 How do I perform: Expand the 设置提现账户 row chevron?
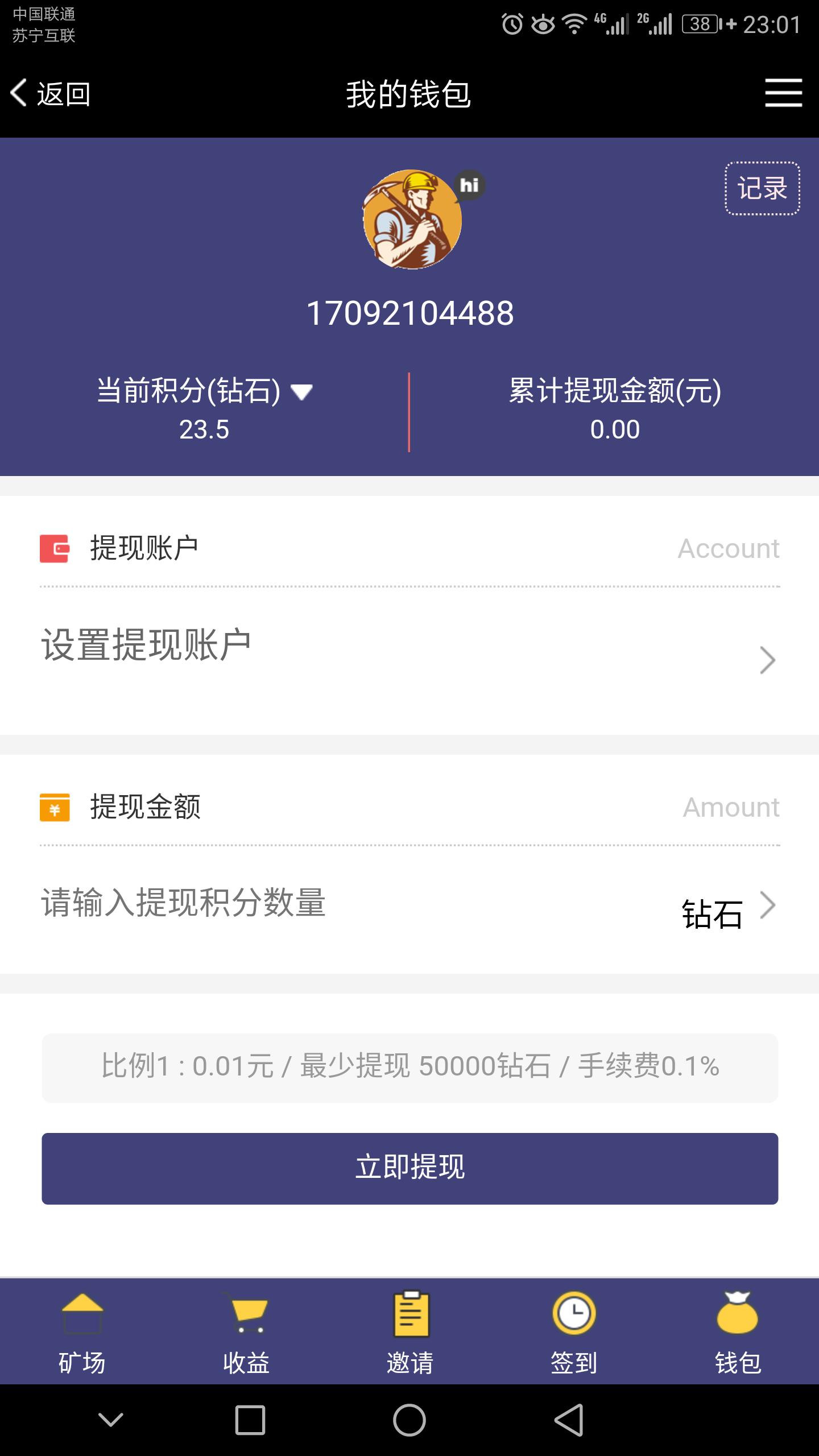768,660
